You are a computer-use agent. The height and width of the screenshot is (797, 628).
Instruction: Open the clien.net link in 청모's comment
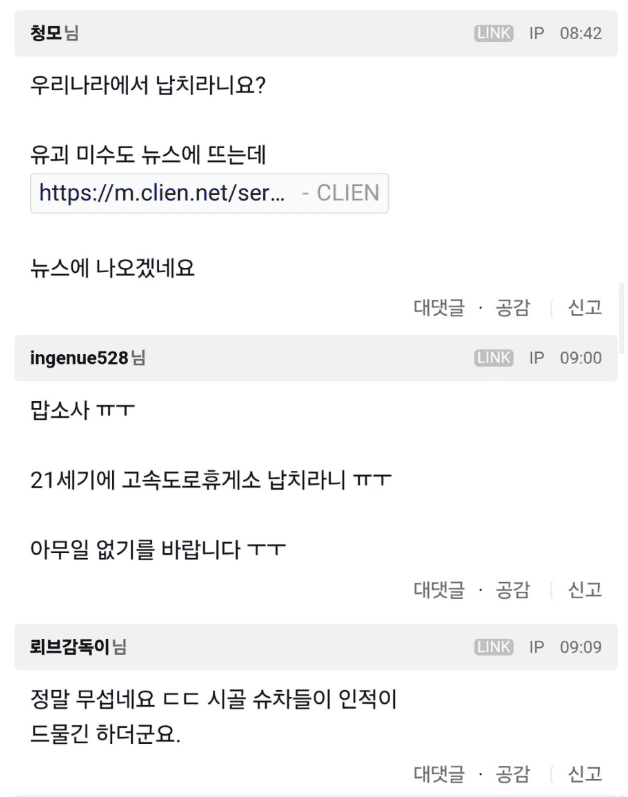[x=209, y=193]
